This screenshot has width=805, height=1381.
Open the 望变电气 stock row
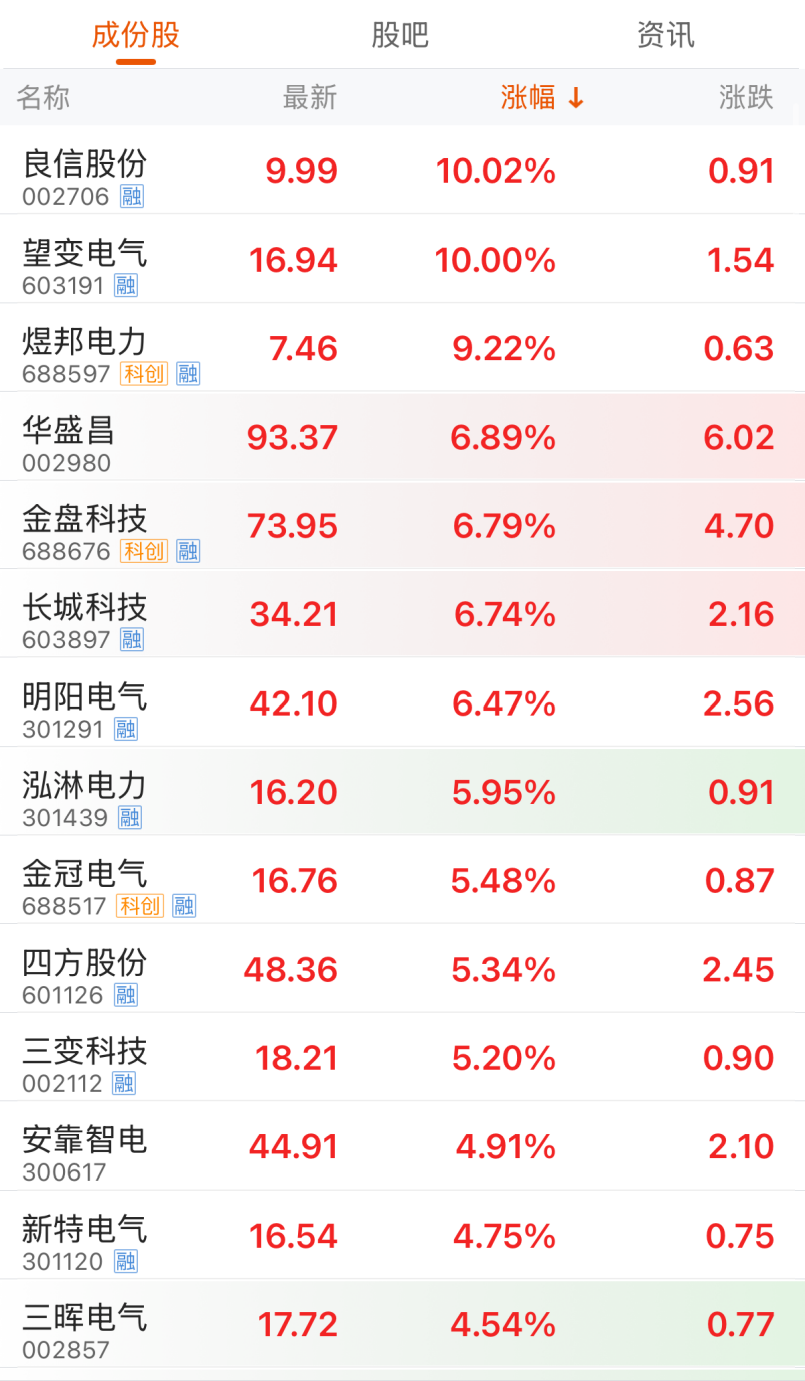pyautogui.click(x=402, y=259)
